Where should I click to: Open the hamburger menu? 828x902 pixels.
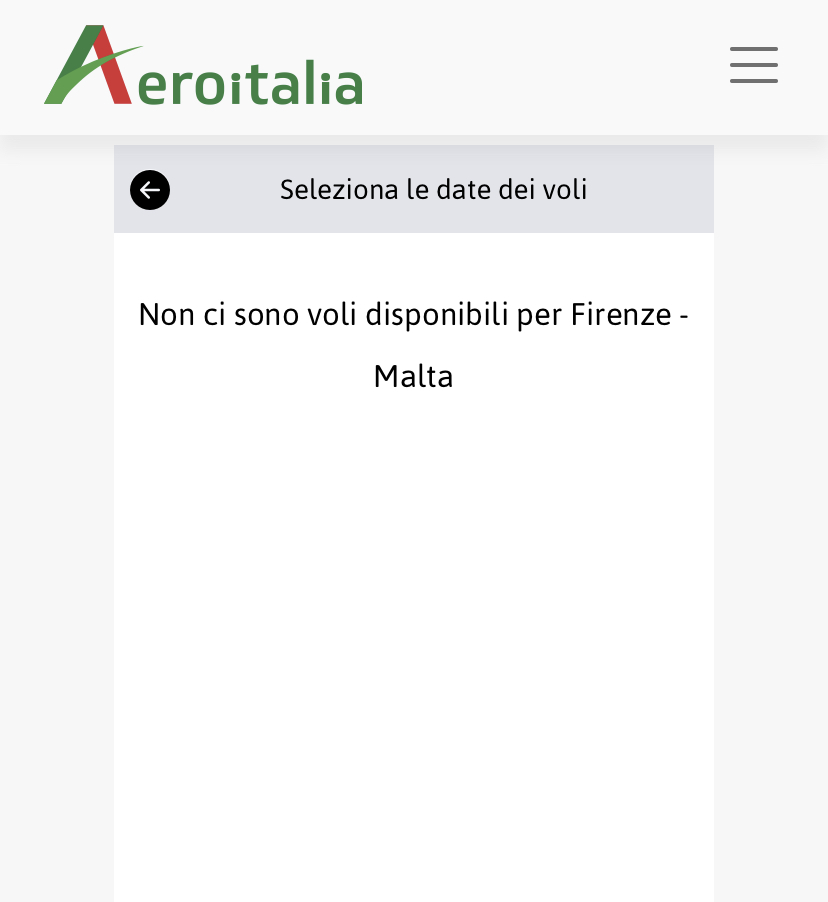click(x=753, y=65)
